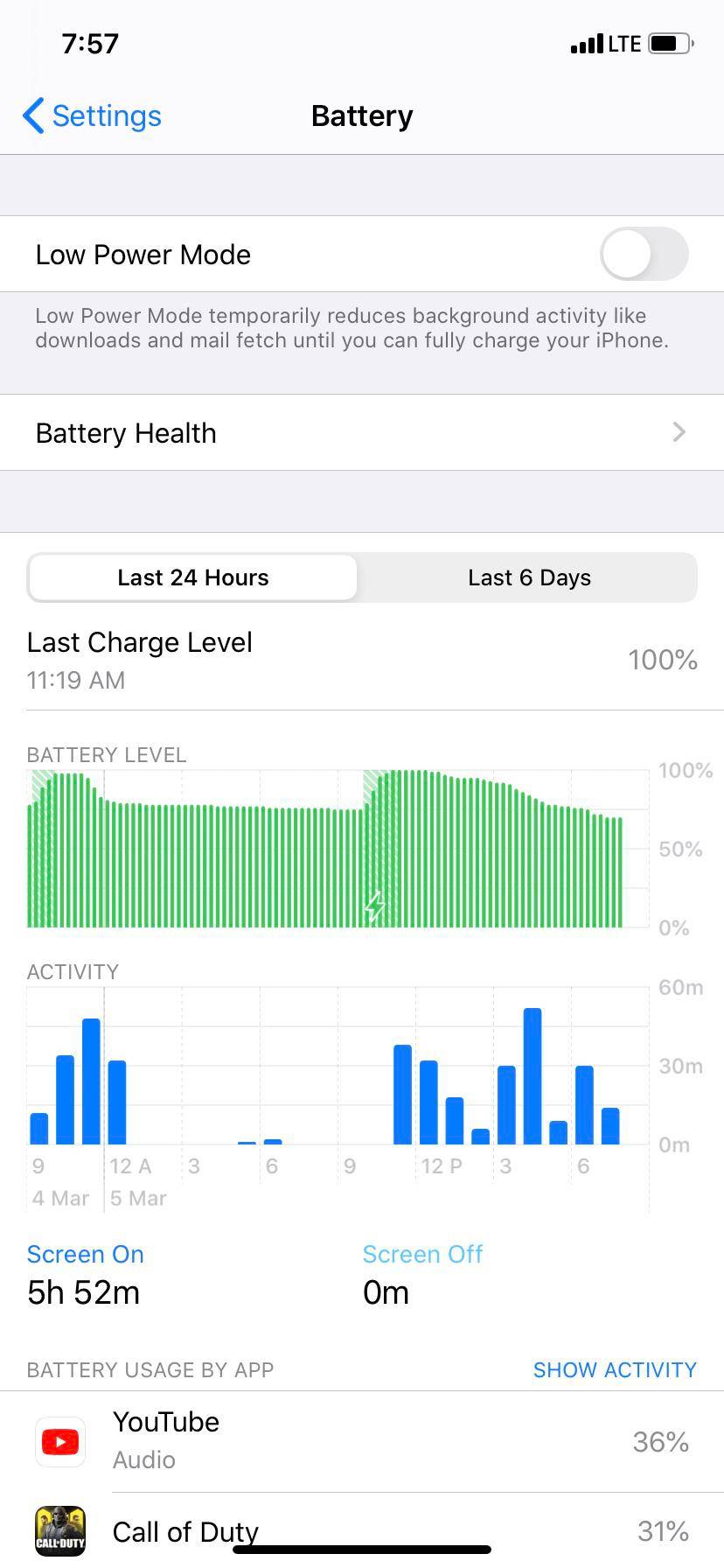Viewport: 724px width, 1568px height.
Task: Open YouTube from battery usage list
Action: (166, 1439)
